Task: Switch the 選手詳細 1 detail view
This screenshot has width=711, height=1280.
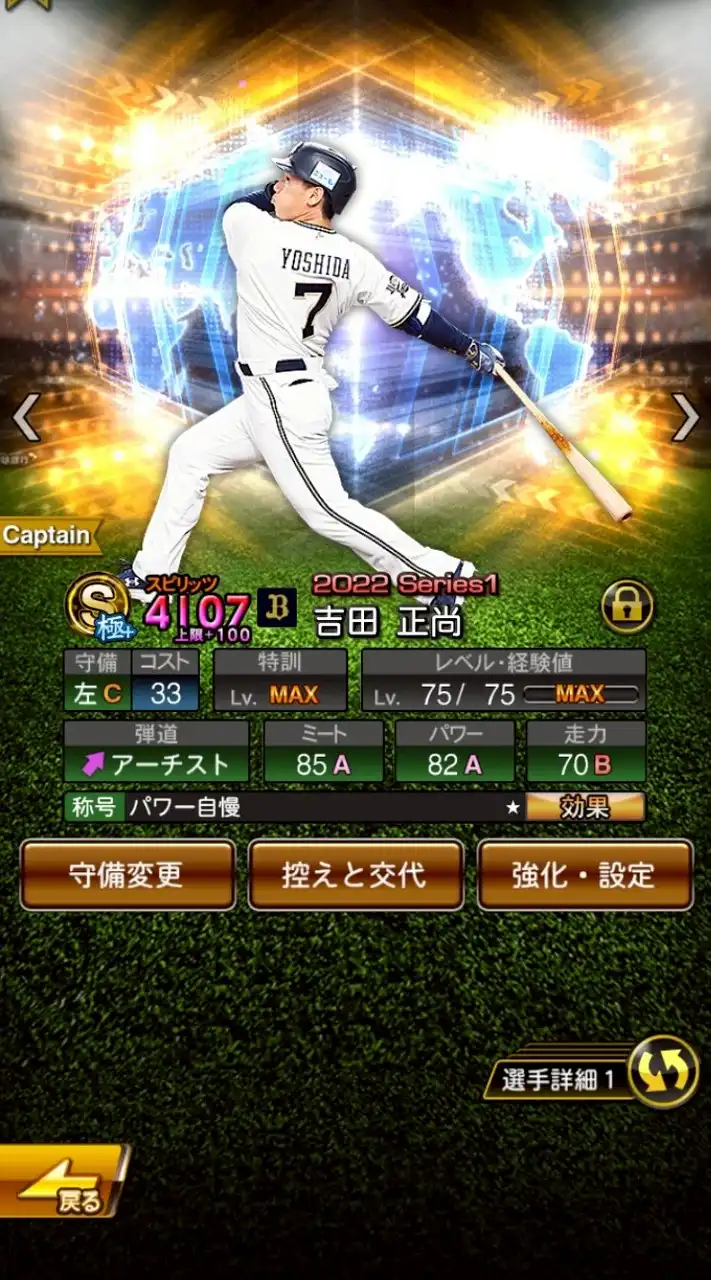Action: pyautogui.click(x=664, y=1072)
